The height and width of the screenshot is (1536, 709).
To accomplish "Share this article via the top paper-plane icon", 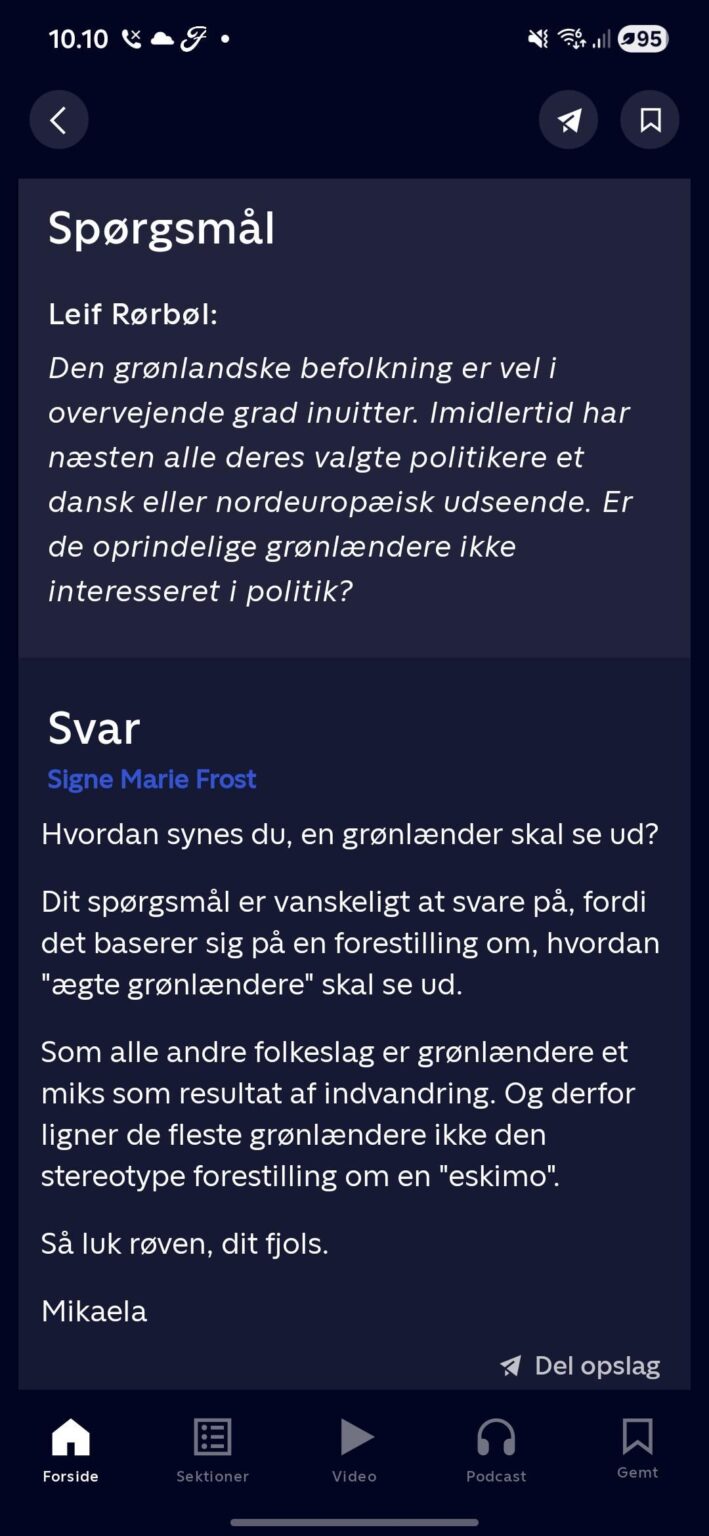I will click(x=569, y=121).
